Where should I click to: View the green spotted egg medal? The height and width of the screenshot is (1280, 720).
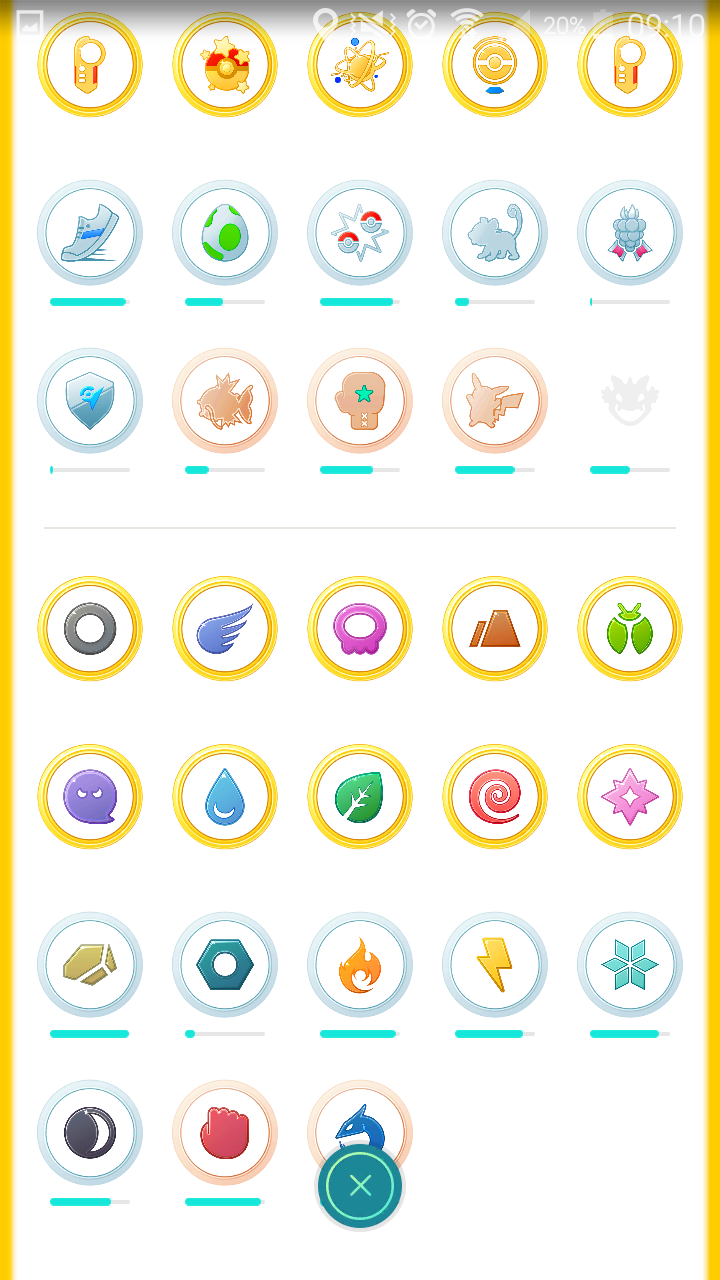point(225,233)
